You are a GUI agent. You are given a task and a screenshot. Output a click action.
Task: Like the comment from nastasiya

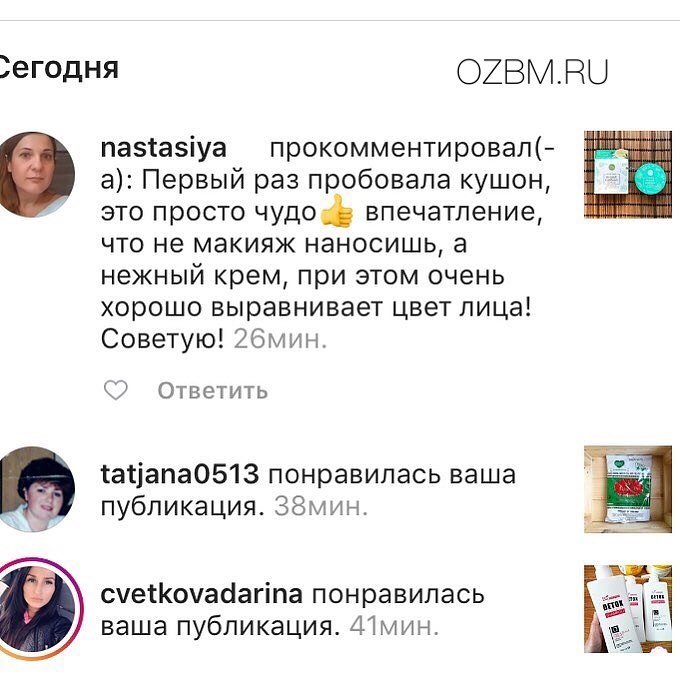(x=116, y=391)
